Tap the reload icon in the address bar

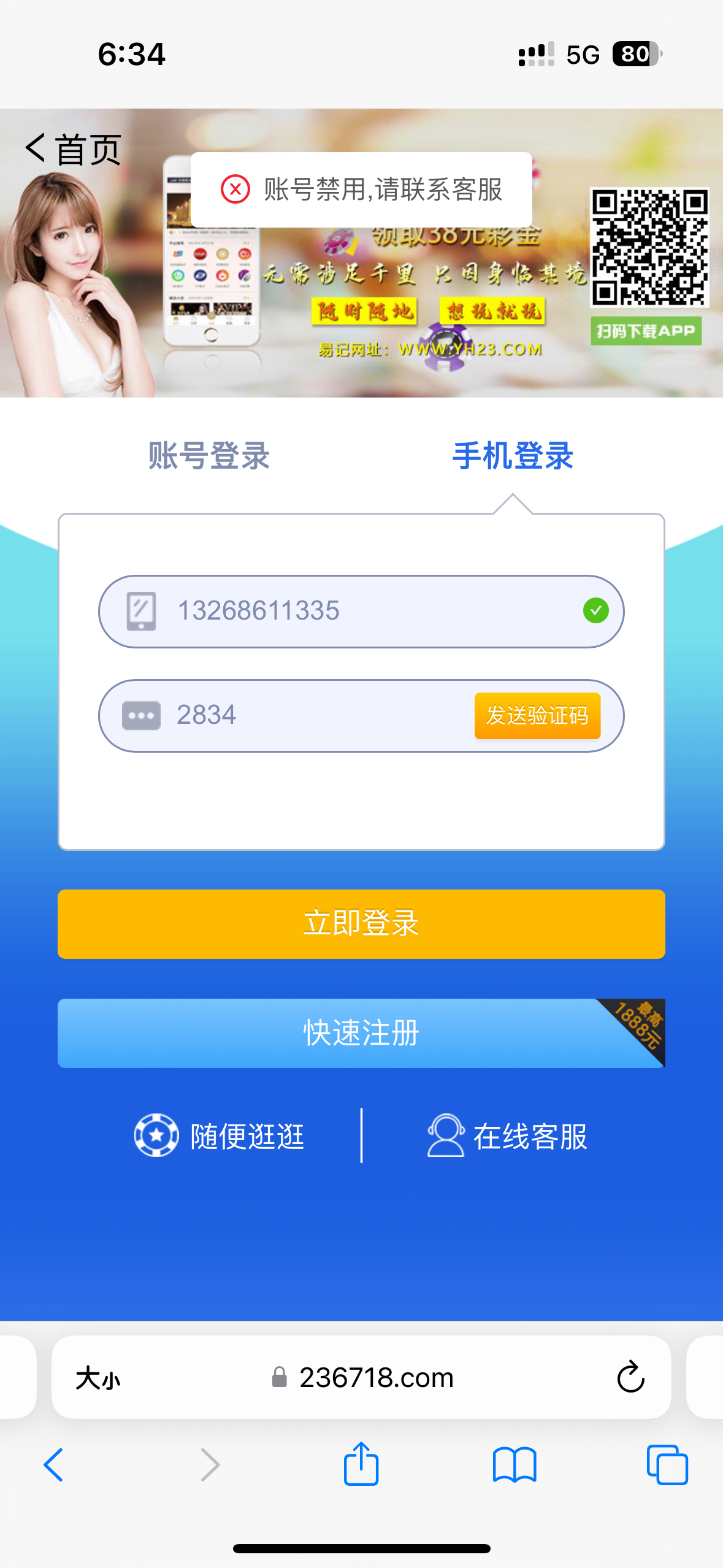point(629,1376)
